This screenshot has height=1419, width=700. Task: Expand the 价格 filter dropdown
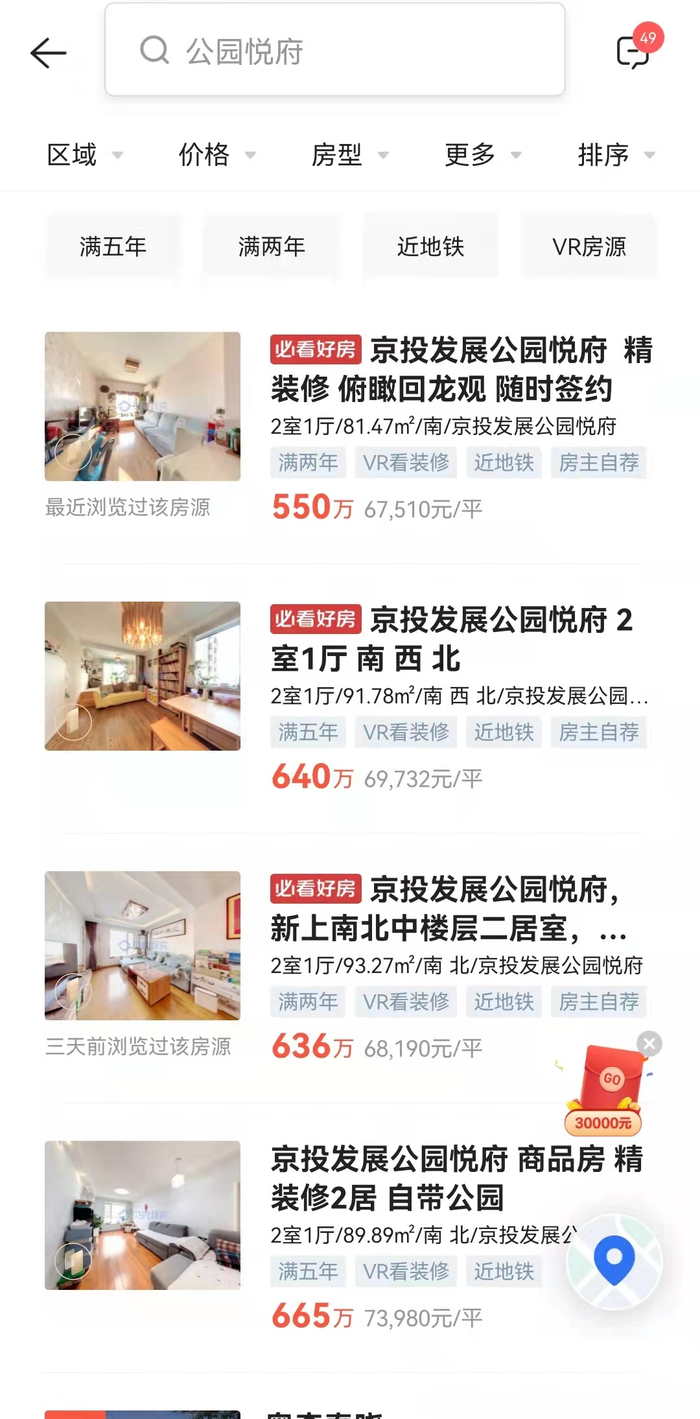pos(217,155)
